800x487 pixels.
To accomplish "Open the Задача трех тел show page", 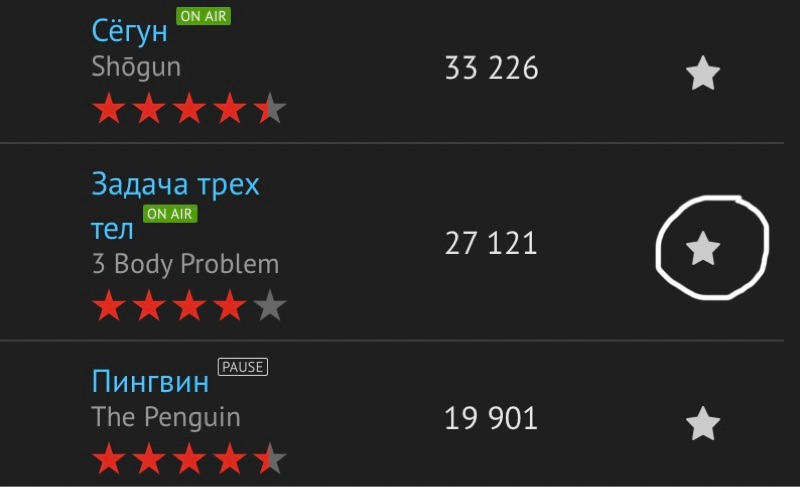I will coord(175,185).
